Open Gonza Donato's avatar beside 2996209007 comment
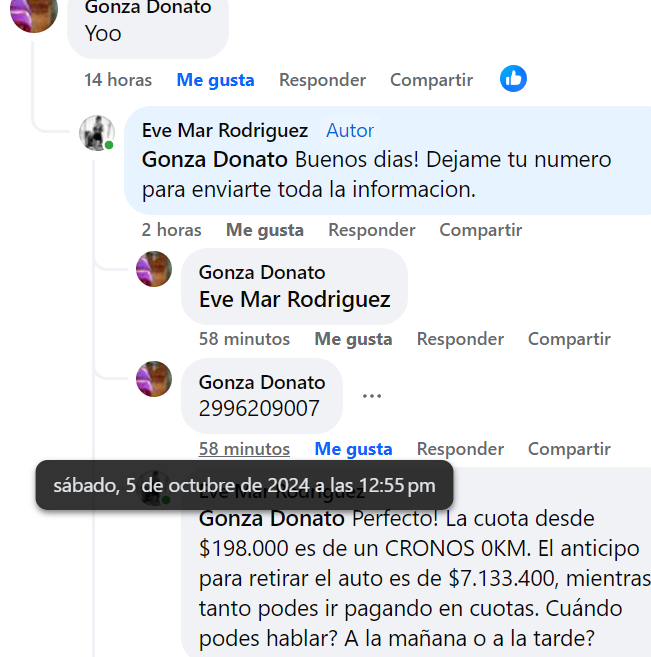Image resolution: width=651 pixels, height=657 pixels. pos(154,379)
